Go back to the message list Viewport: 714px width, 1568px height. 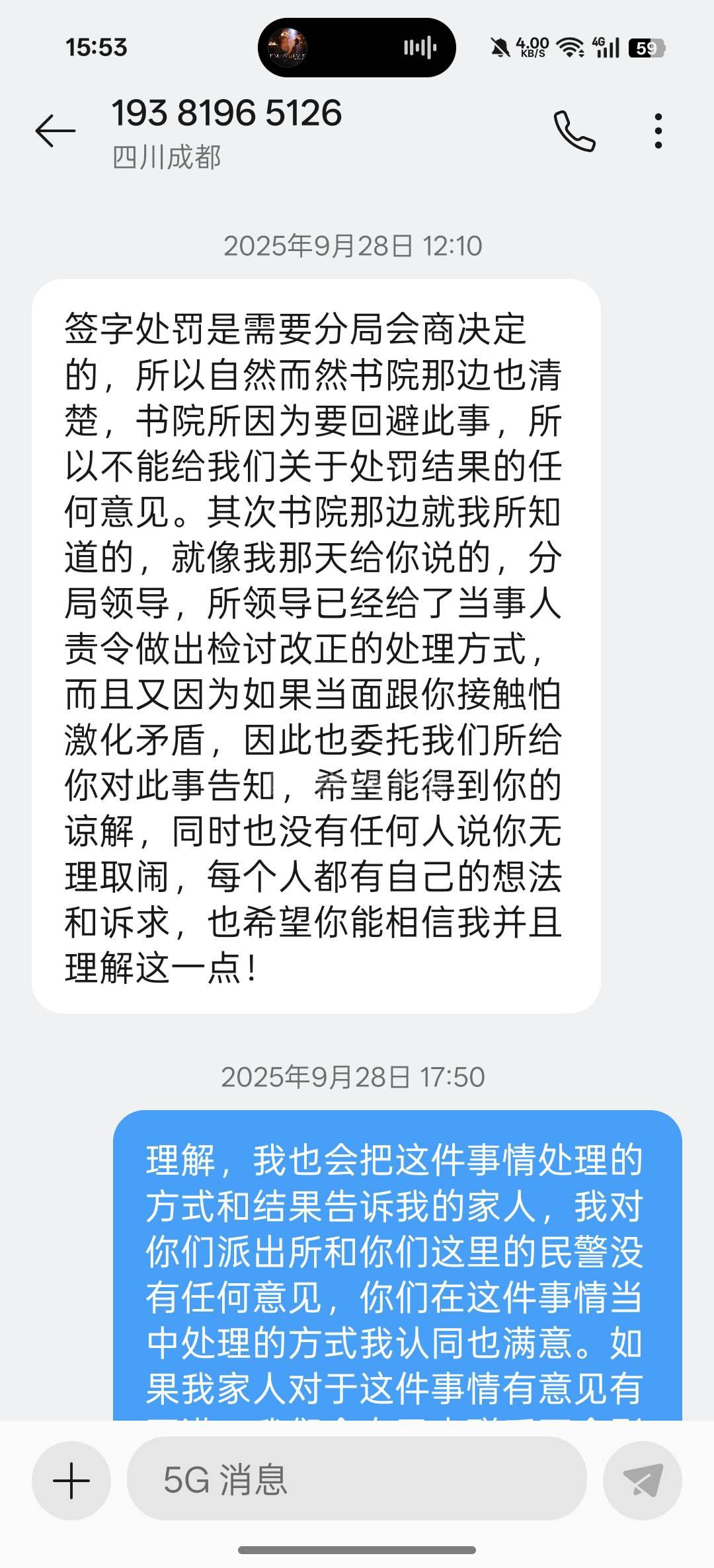[x=55, y=130]
